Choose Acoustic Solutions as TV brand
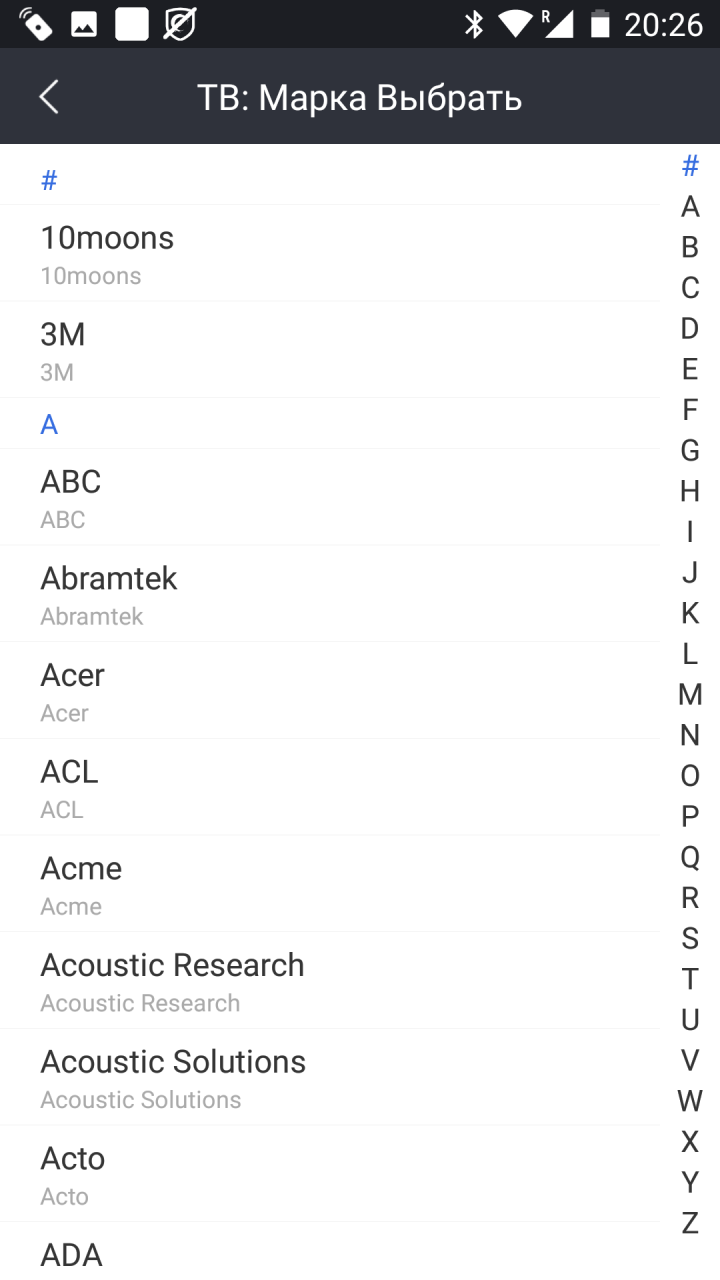This screenshot has height=1280, width=720. point(330,1078)
